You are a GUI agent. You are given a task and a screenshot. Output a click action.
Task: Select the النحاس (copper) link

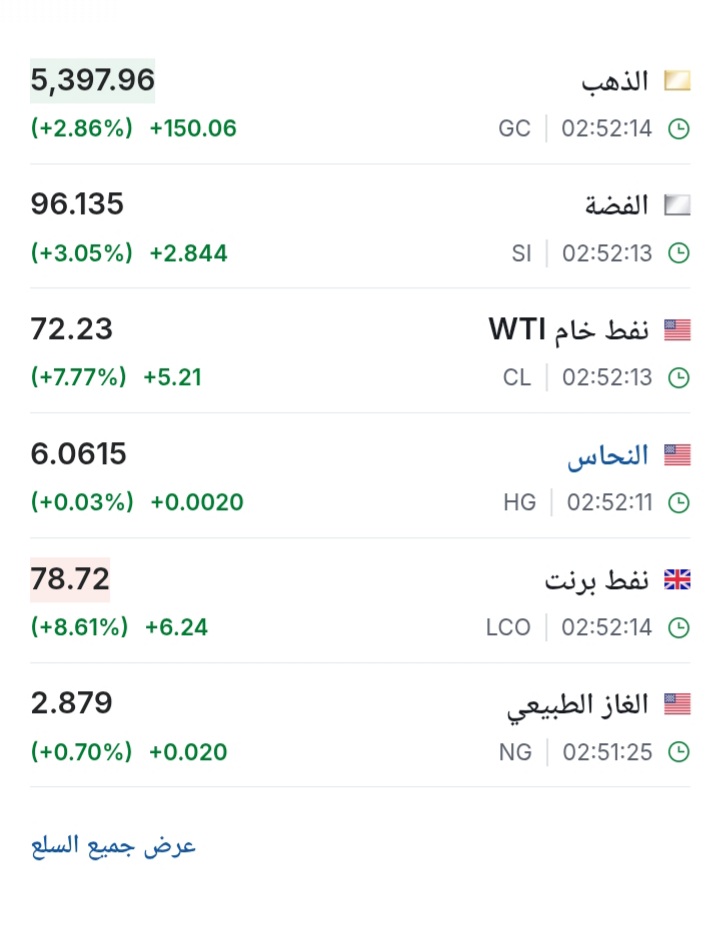click(608, 456)
